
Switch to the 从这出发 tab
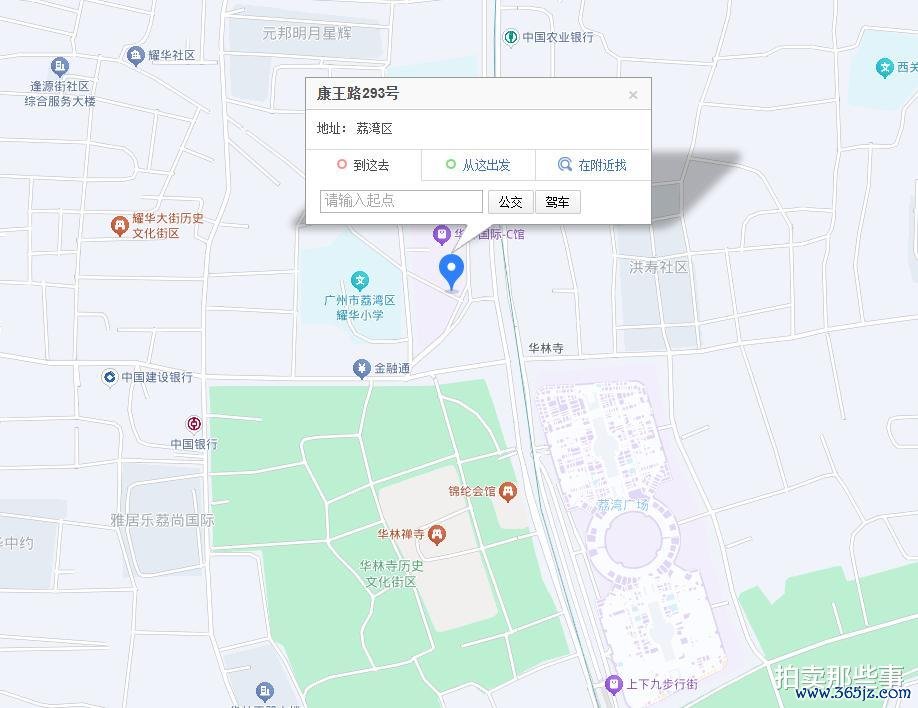coord(478,165)
